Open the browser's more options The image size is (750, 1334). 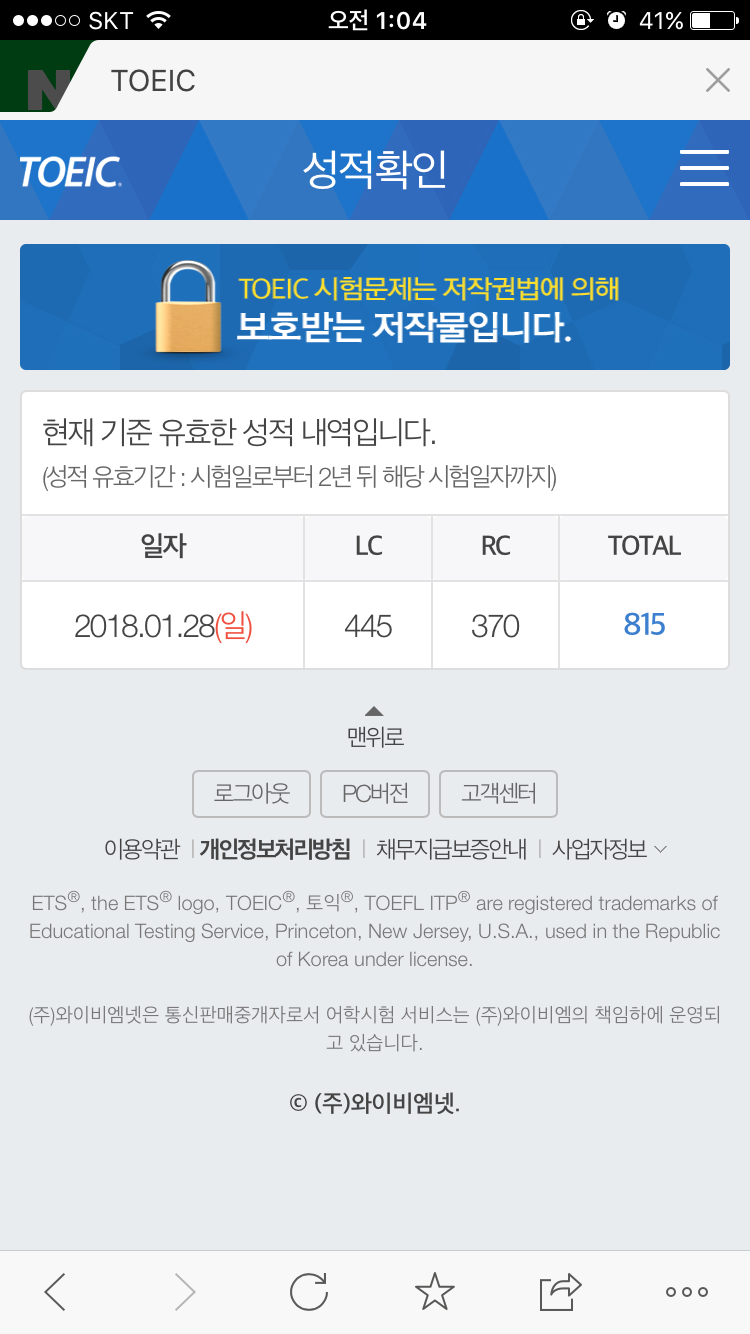687,1292
